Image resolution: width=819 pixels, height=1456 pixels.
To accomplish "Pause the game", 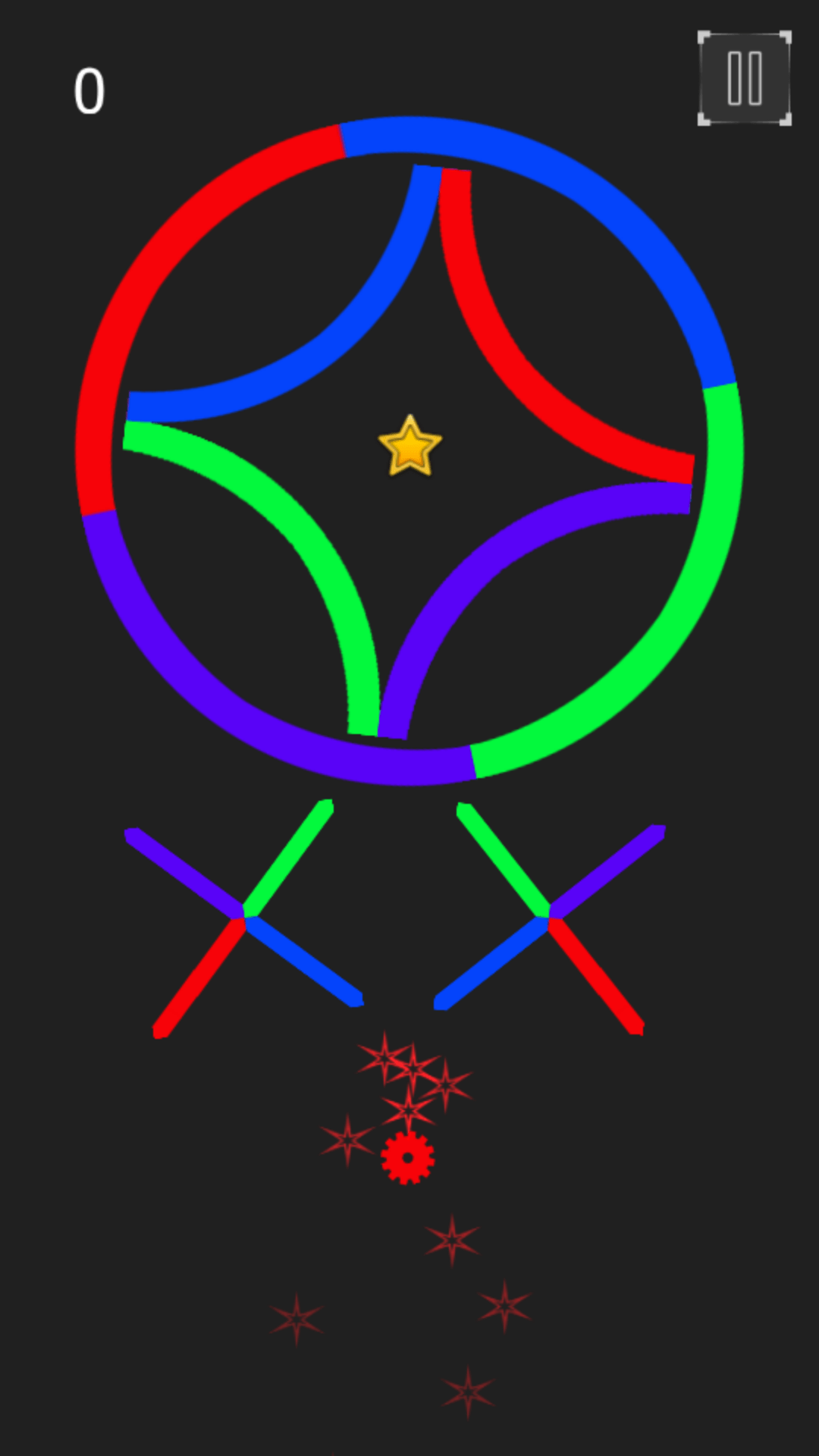I will tap(744, 78).
